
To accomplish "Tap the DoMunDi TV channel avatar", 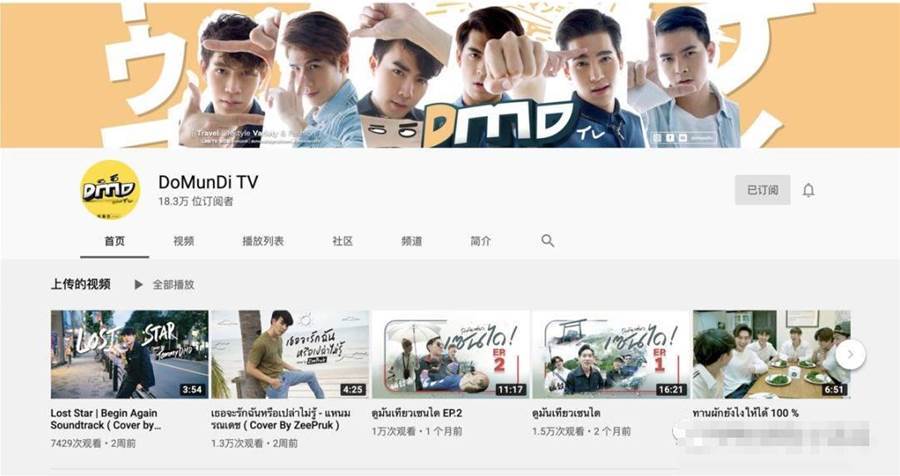I will (x=109, y=189).
